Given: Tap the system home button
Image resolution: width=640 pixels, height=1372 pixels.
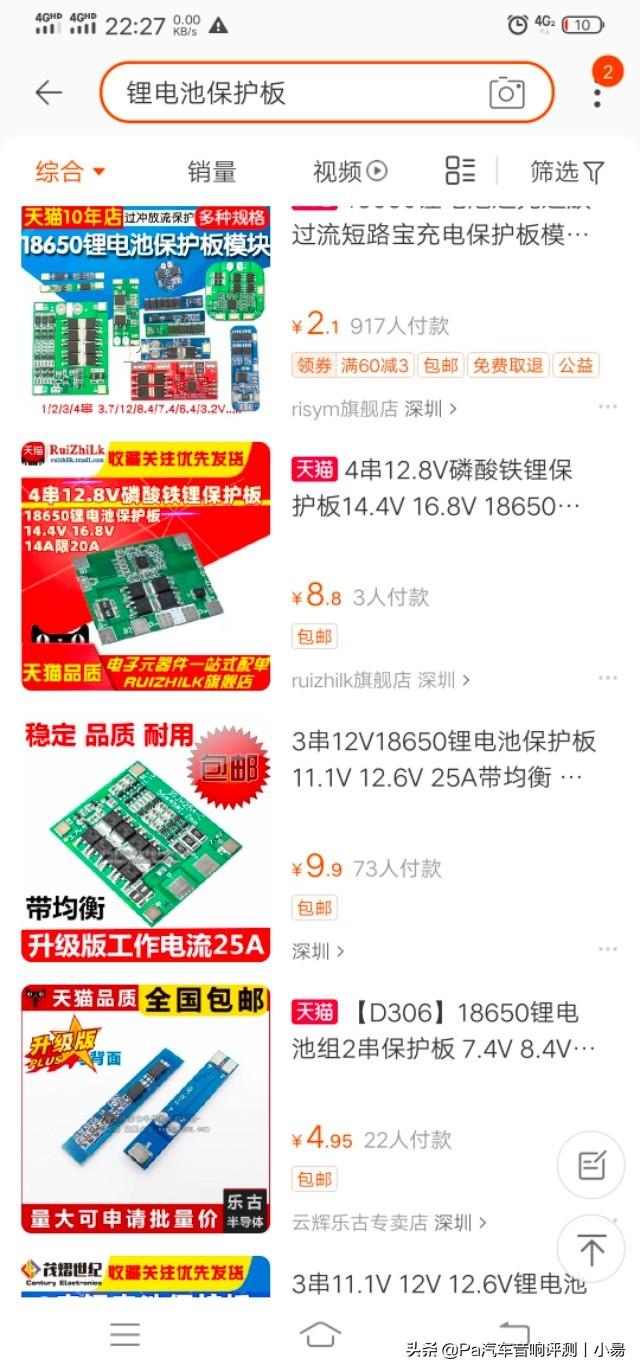Looking at the screenshot, I should [320, 1334].
